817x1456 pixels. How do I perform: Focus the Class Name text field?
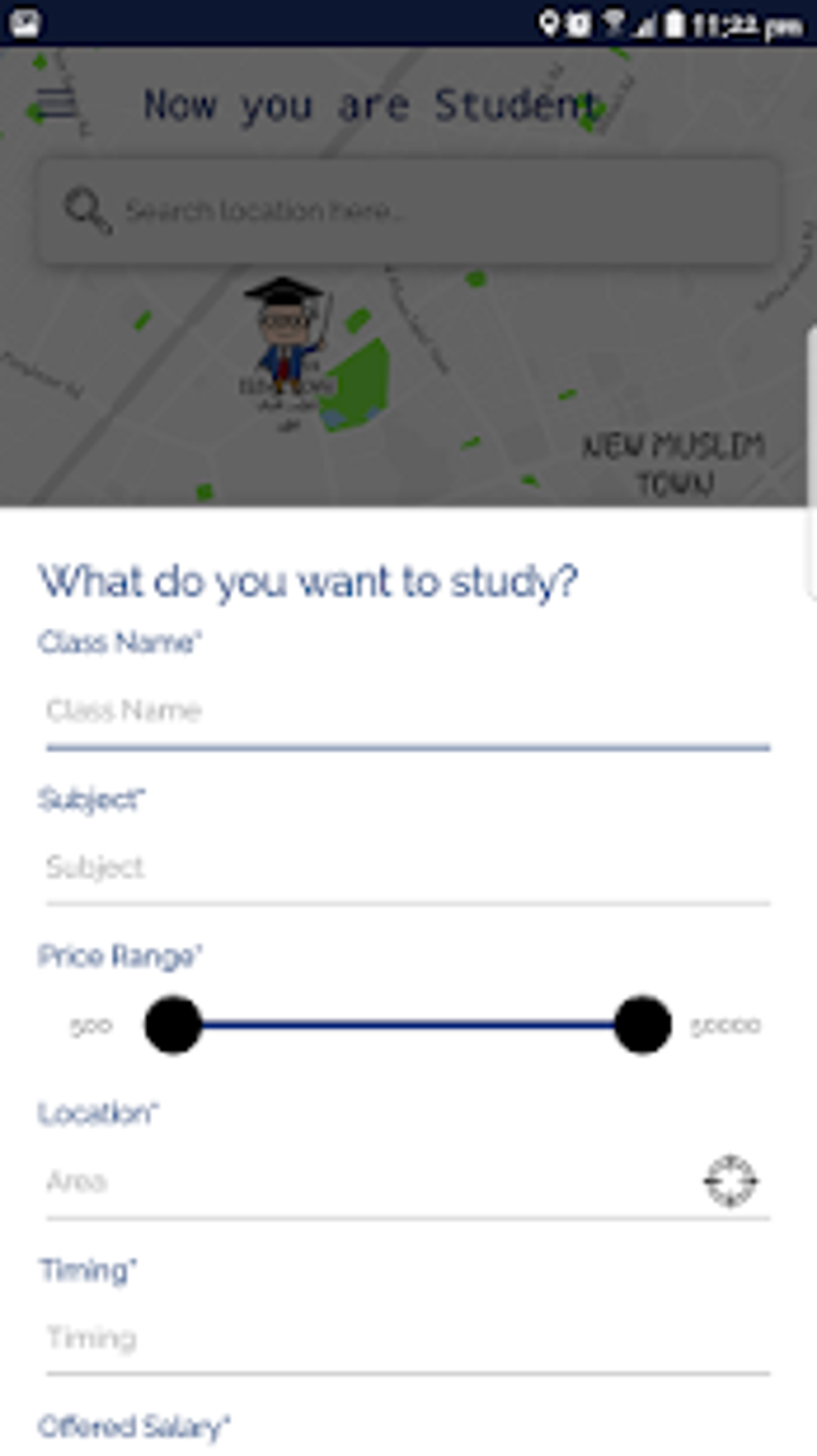pos(407,712)
